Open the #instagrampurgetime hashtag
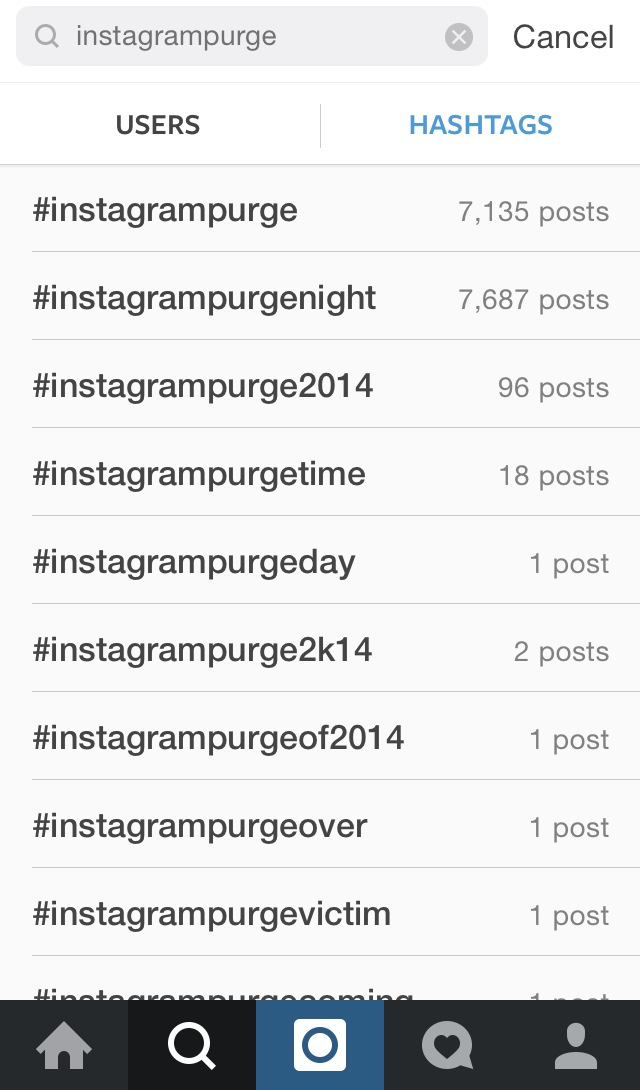Screen dimensions: 640x1090 [320, 475]
